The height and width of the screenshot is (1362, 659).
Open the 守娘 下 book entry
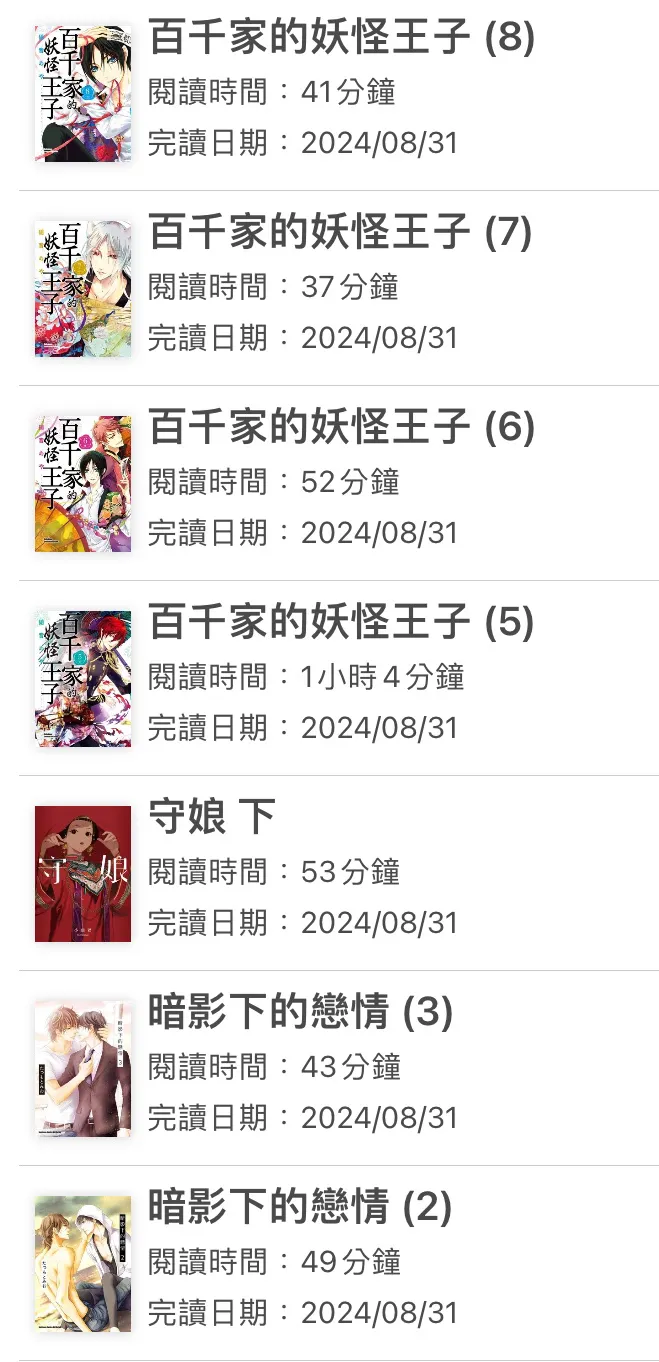pyautogui.click(x=212, y=818)
